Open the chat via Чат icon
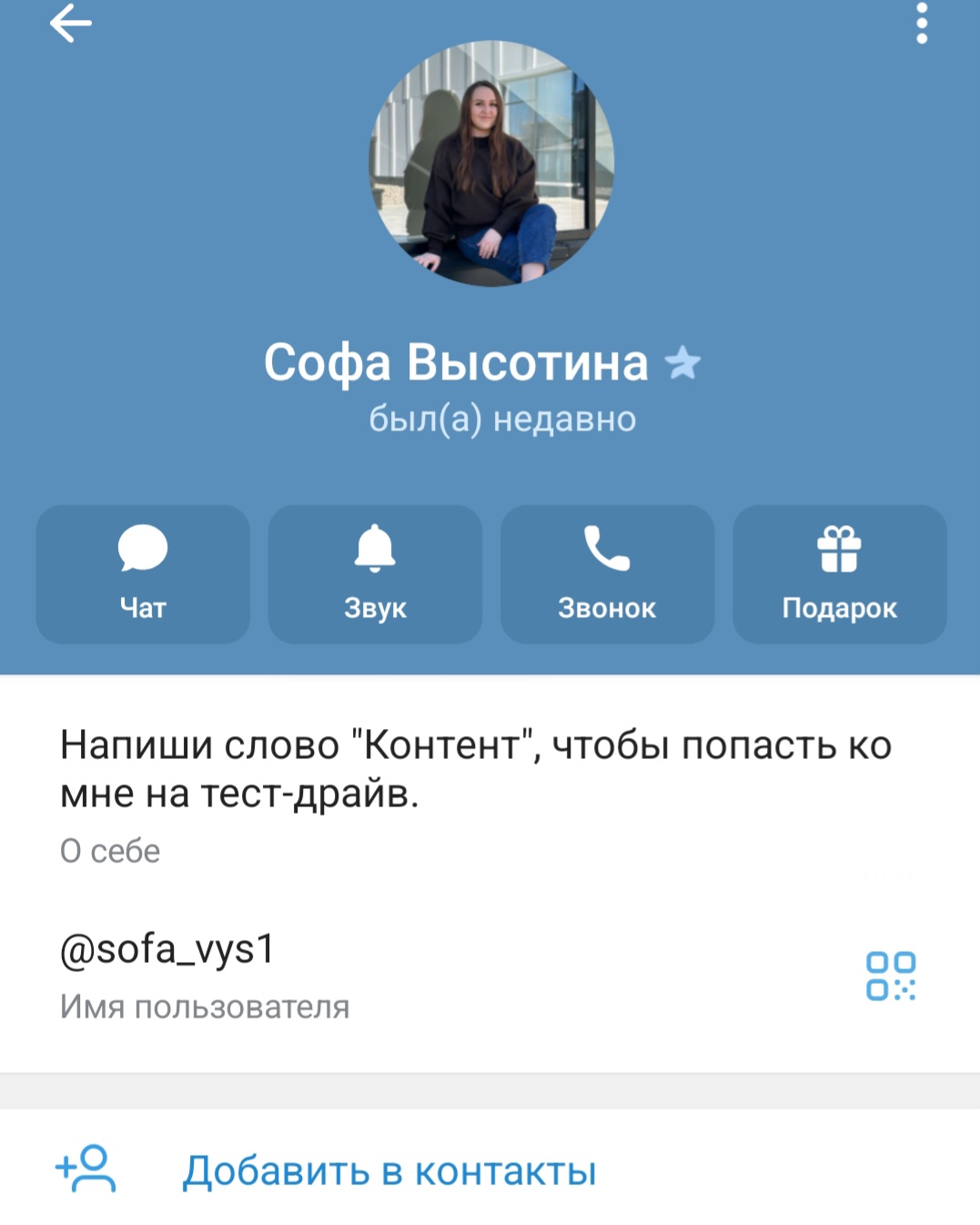Image resolution: width=980 pixels, height=1225 pixels. click(x=141, y=573)
